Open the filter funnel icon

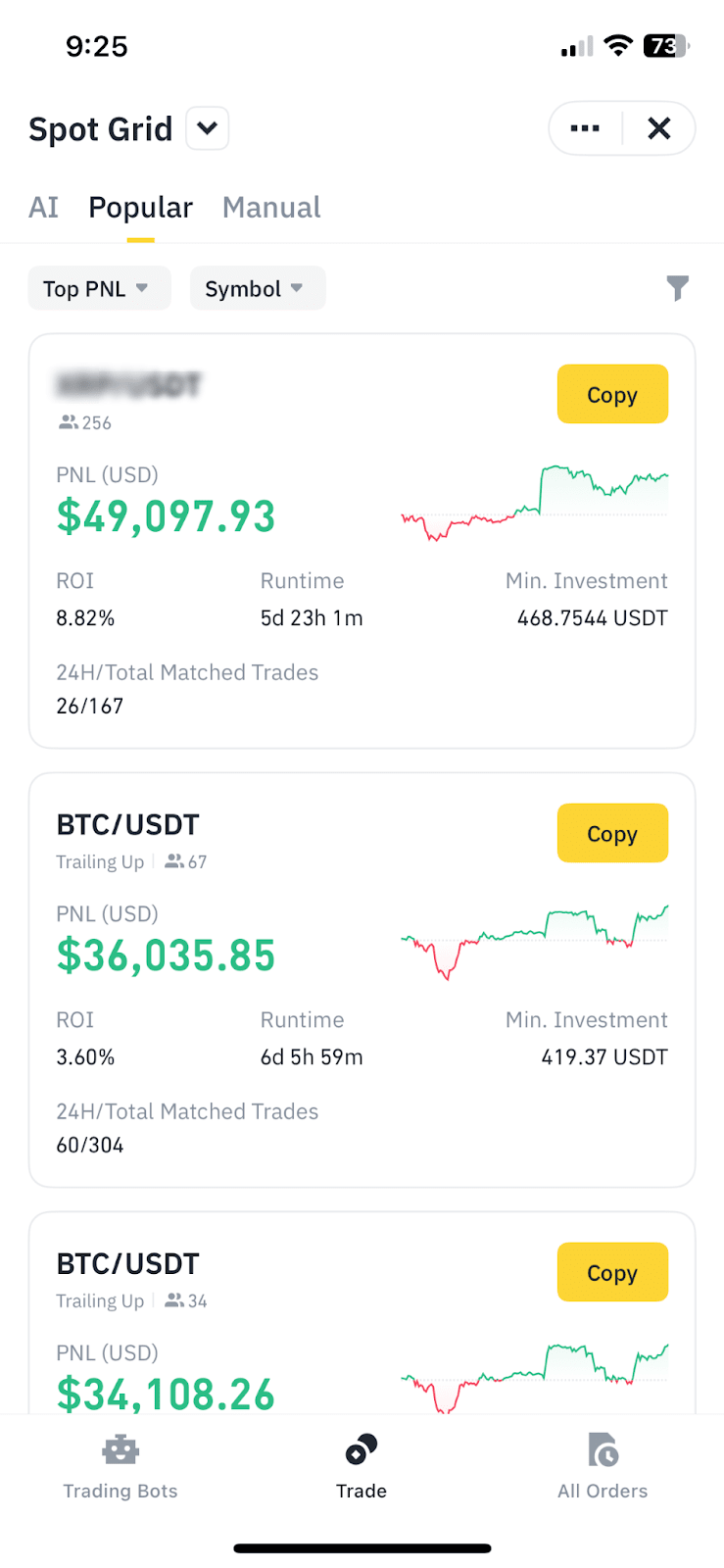pos(677,288)
